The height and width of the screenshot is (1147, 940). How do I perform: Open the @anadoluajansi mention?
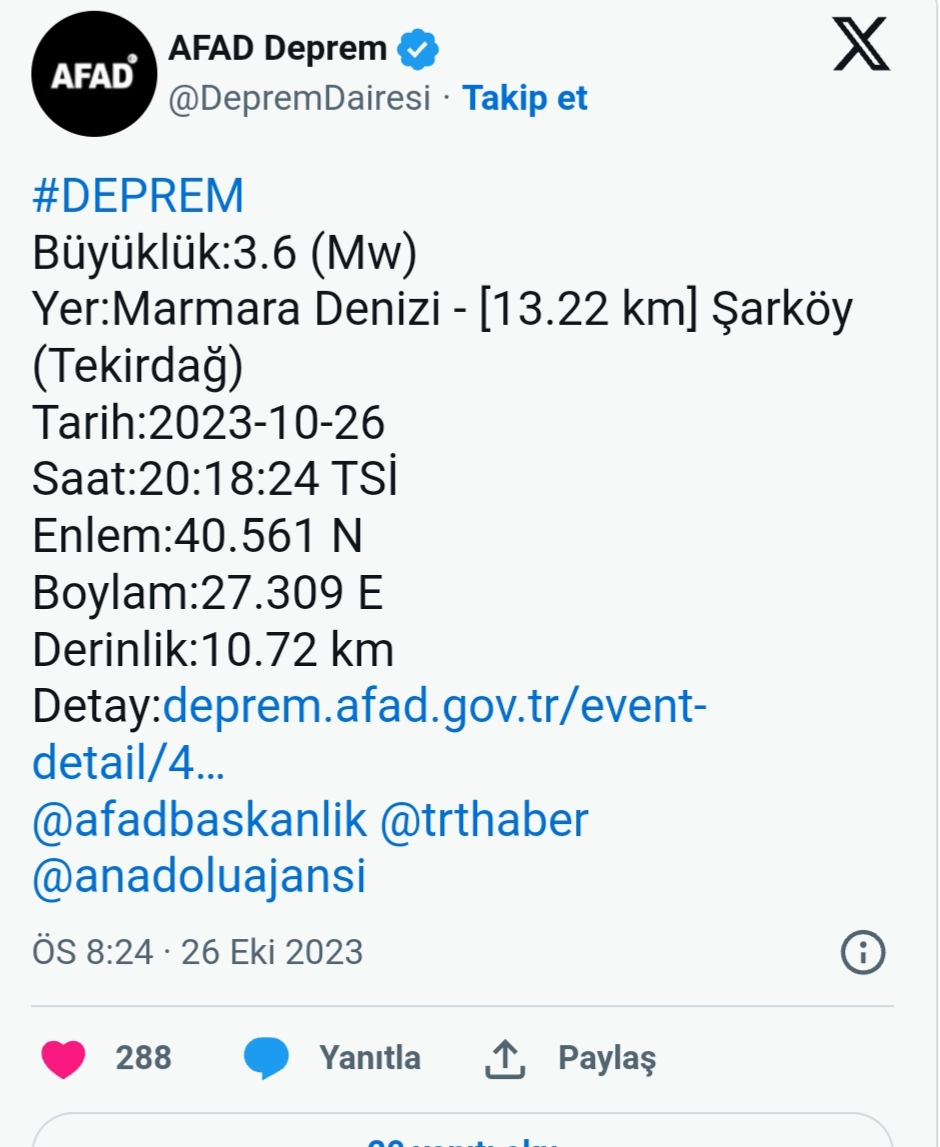tap(200, 876)
